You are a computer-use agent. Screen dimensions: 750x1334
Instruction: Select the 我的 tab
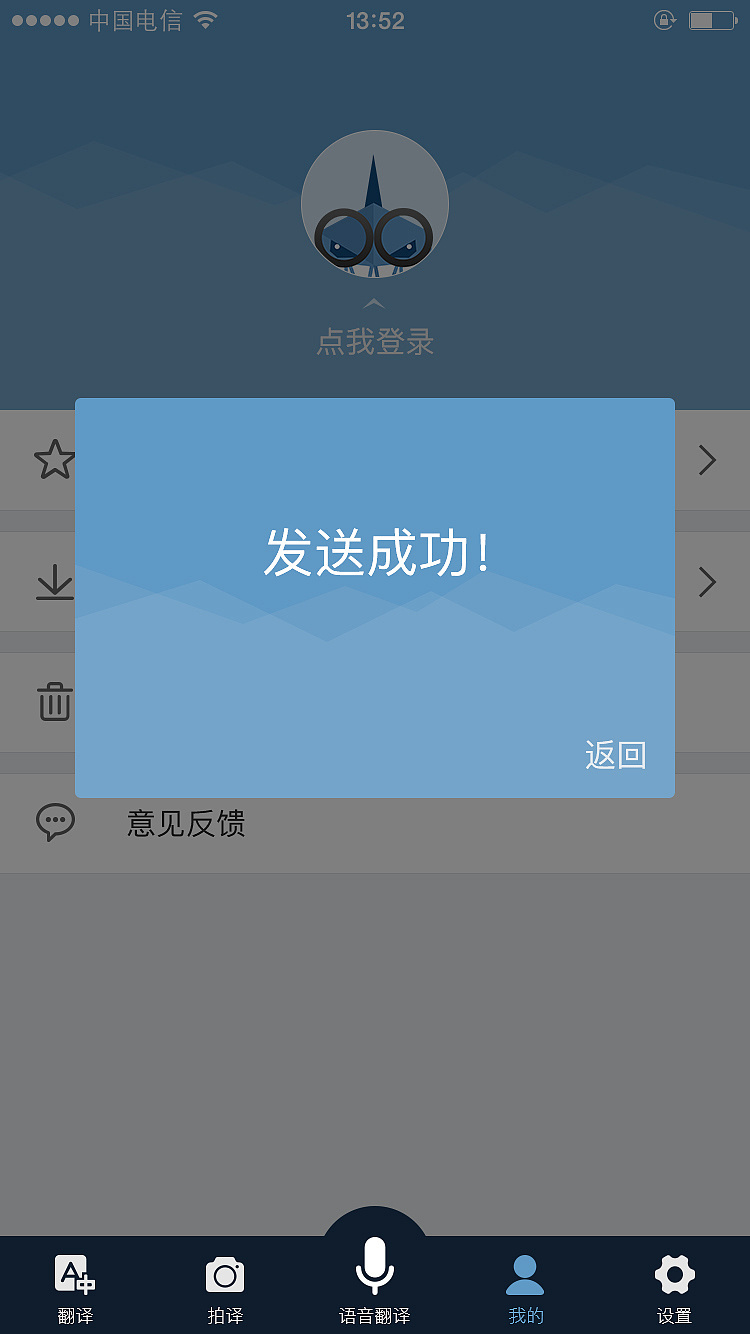point(525,1288)
